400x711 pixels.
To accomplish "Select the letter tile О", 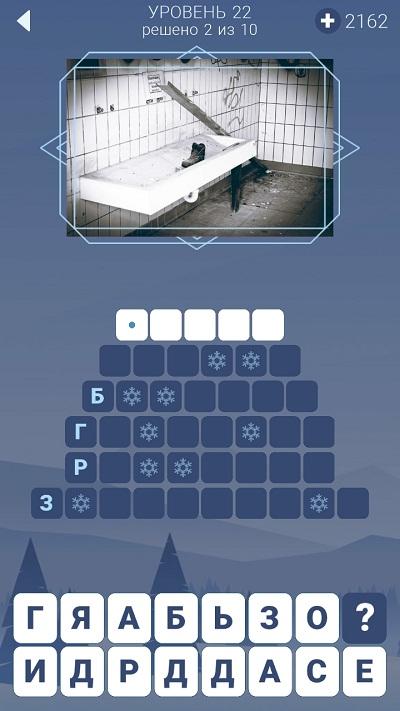I will click(317, 618).
